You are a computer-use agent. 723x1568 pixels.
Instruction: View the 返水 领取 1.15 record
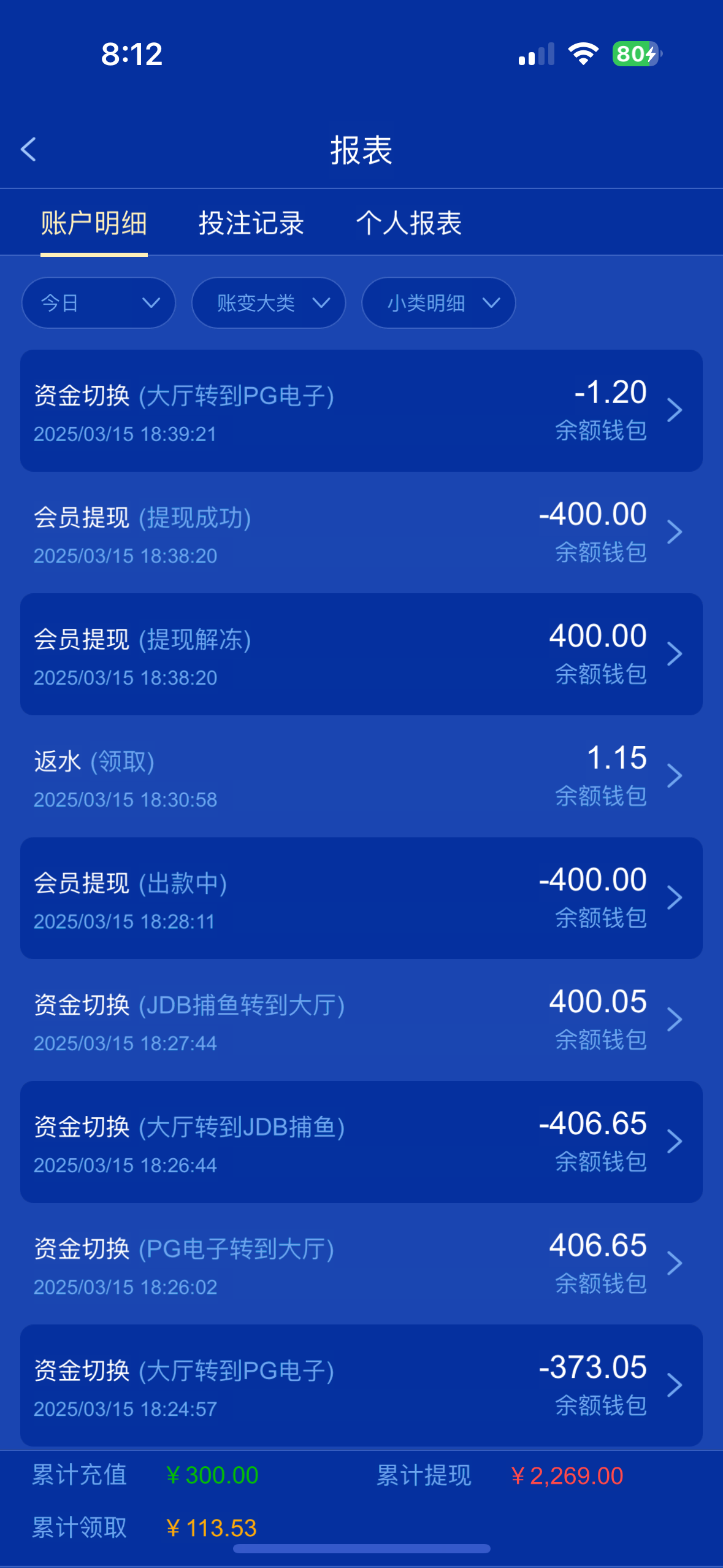(x=361, y=776)
